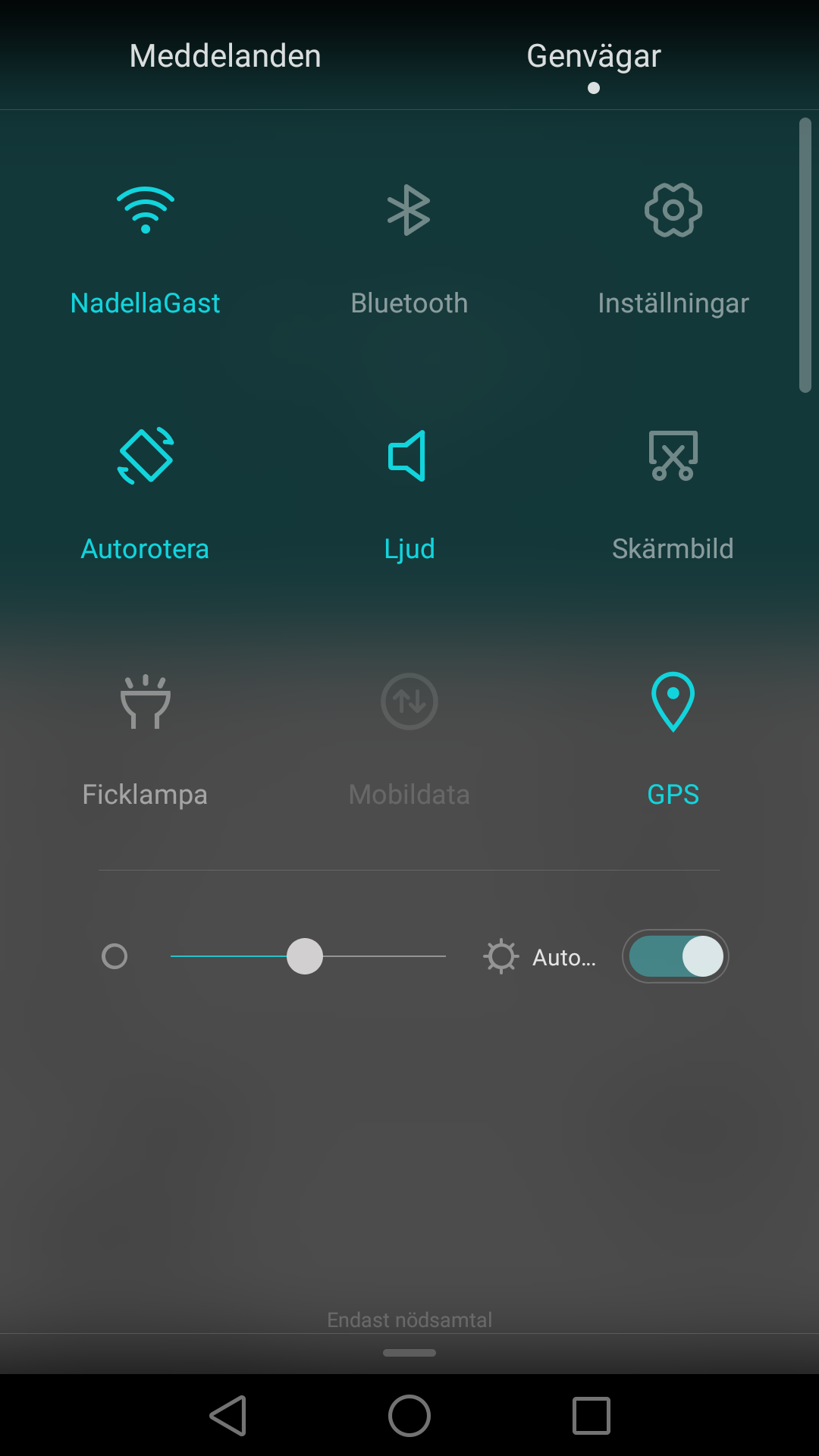This screenshot has height=1456, width=819.
Task: Disable GPS location
Action: pos(673,702)
